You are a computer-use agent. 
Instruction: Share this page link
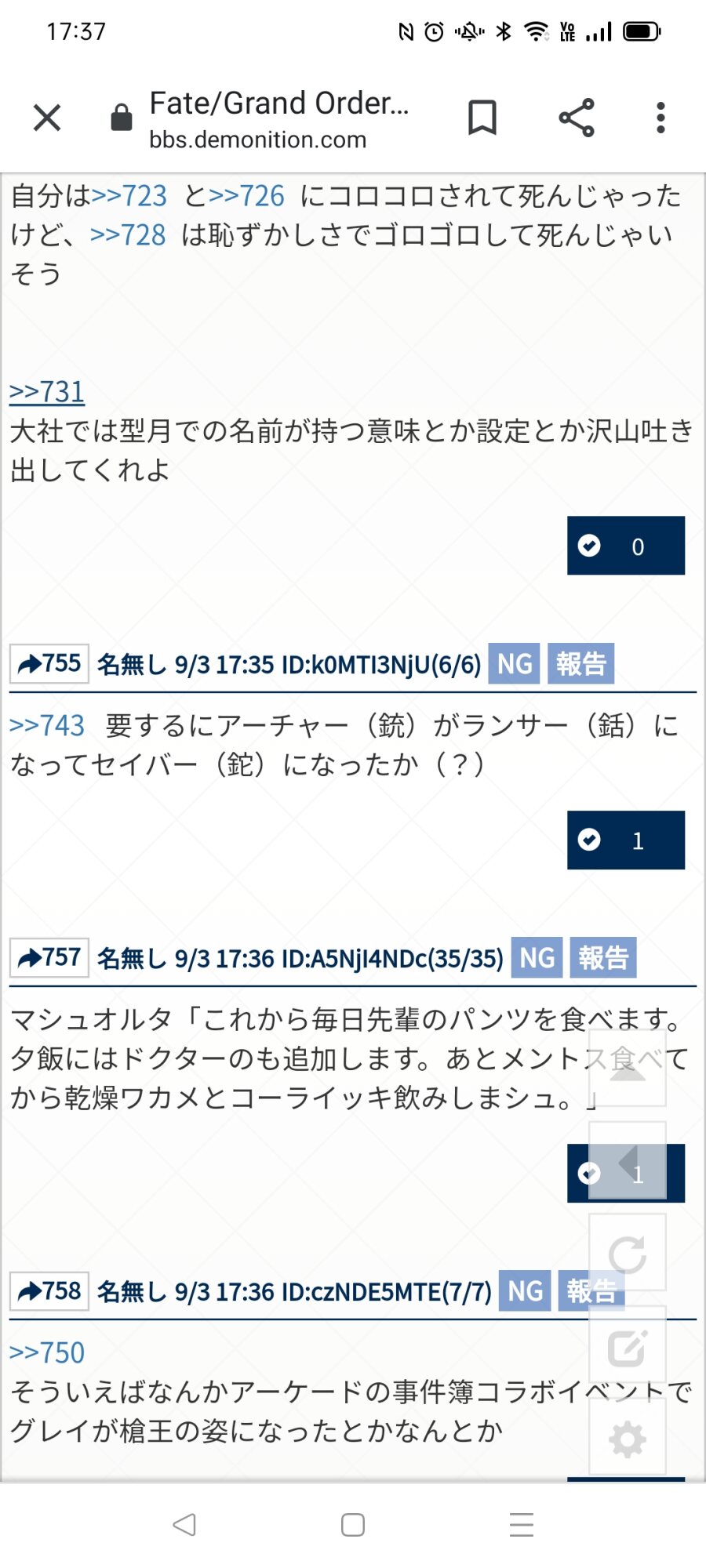click(x=577, y=118)
